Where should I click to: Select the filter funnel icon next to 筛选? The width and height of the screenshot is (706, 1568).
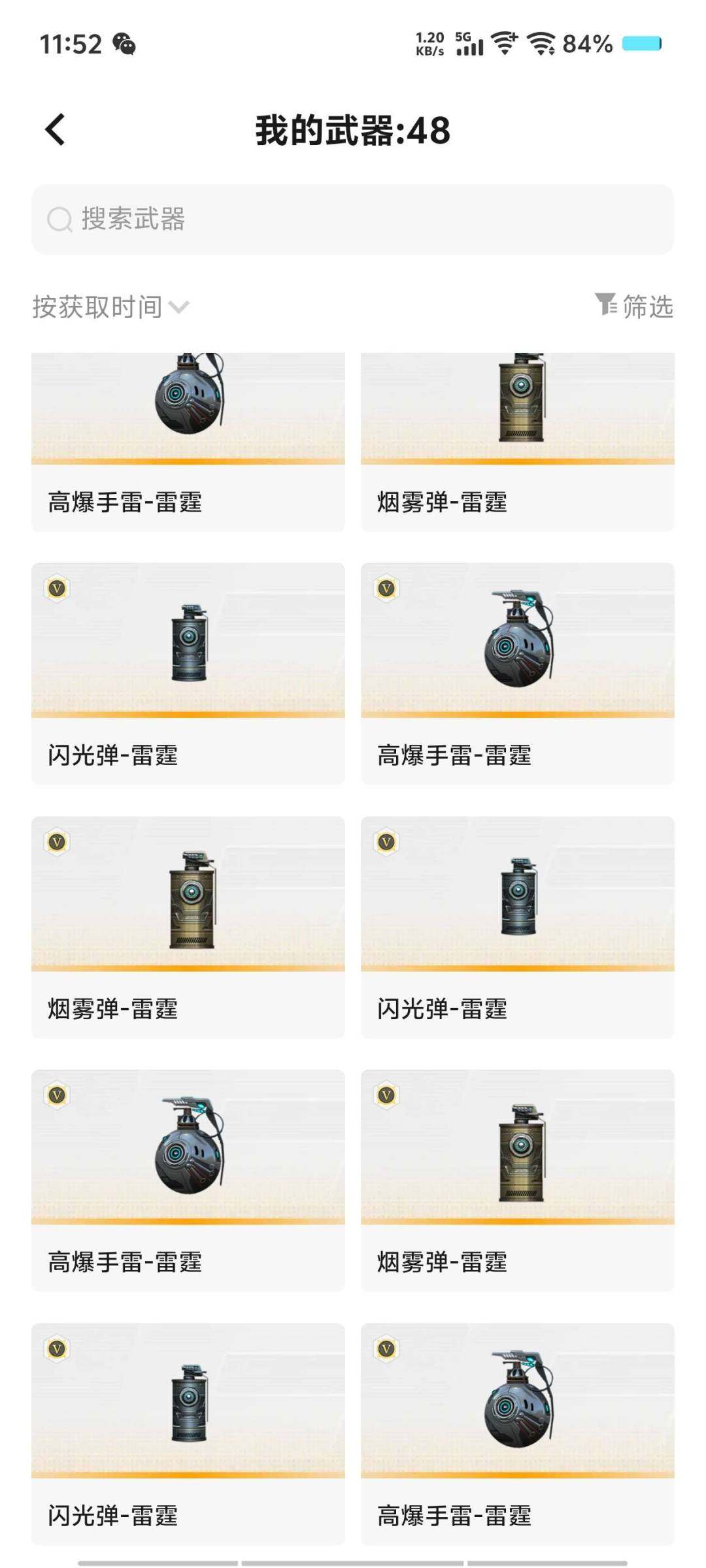pos(605,304)
